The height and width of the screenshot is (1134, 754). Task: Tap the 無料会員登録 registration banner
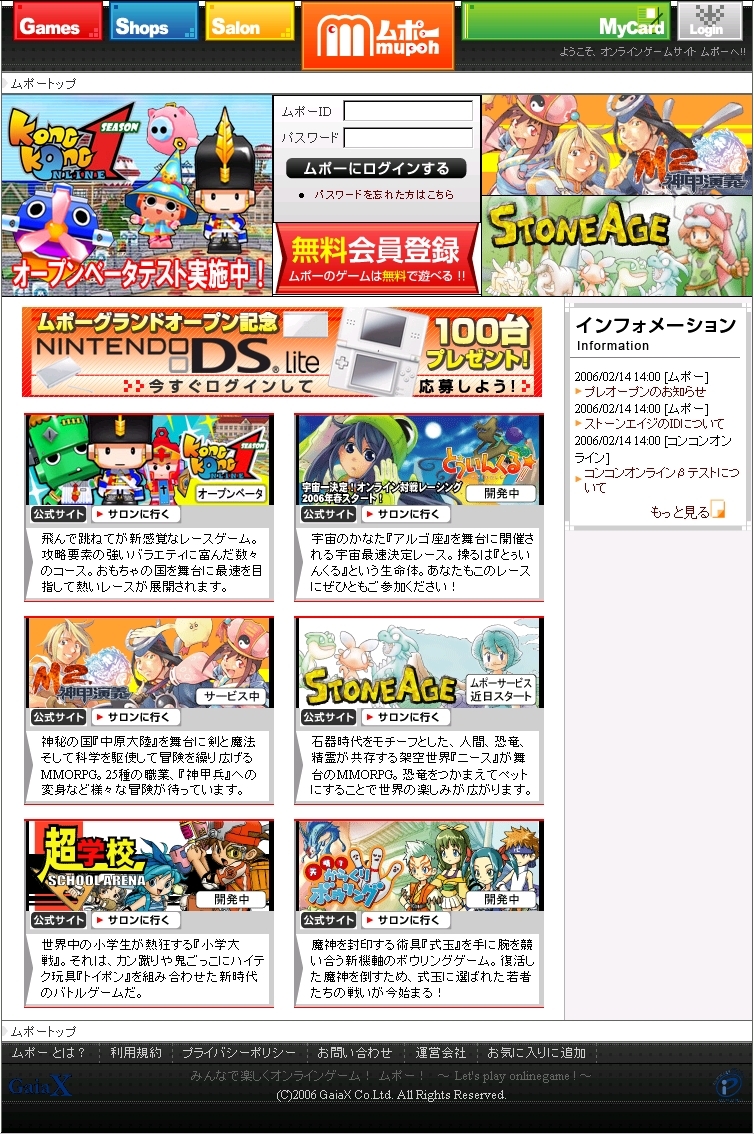pyautogui.click(x=376, y=257)
